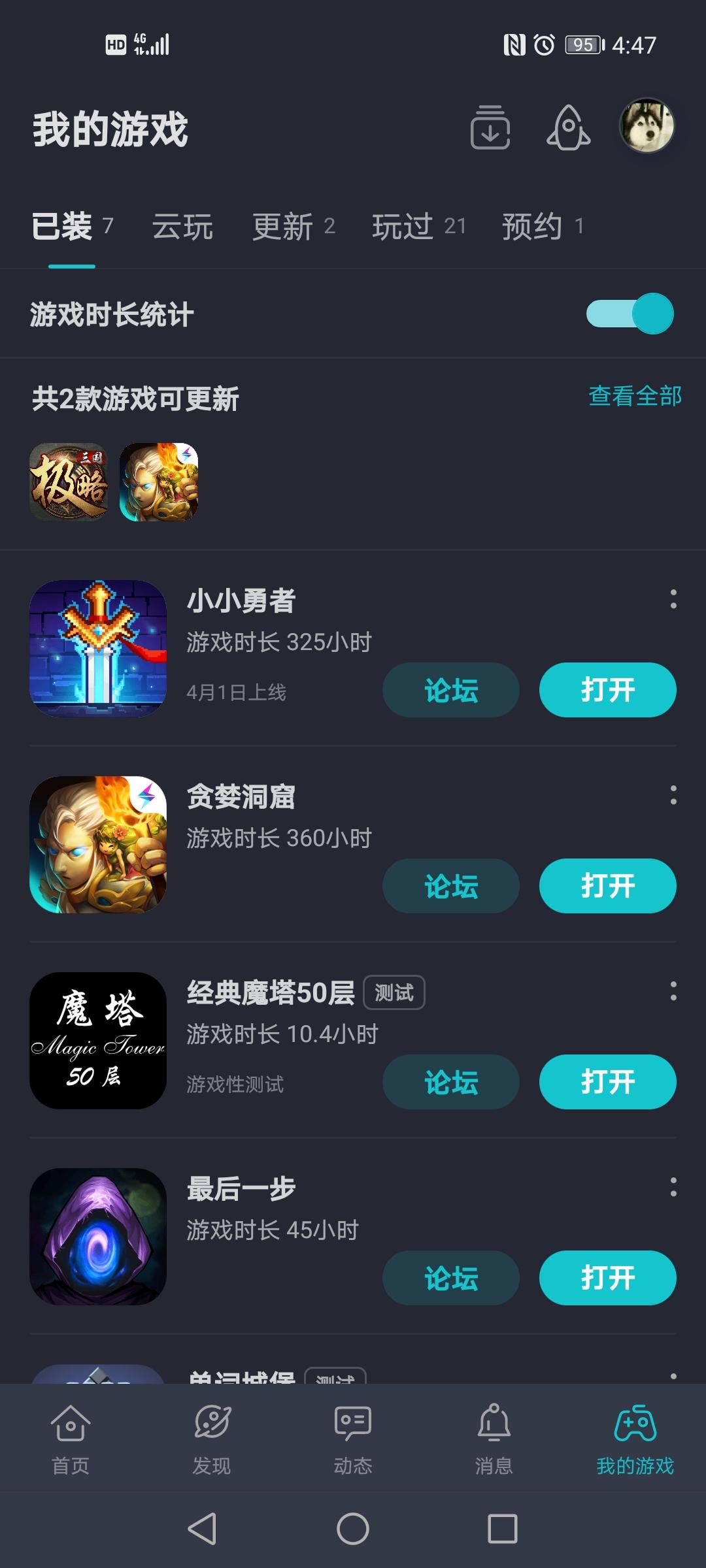Viewport: 706px width, 1568px height.
Task: Tap the 小小勇者 game icon
Action: tap(98, 650)
